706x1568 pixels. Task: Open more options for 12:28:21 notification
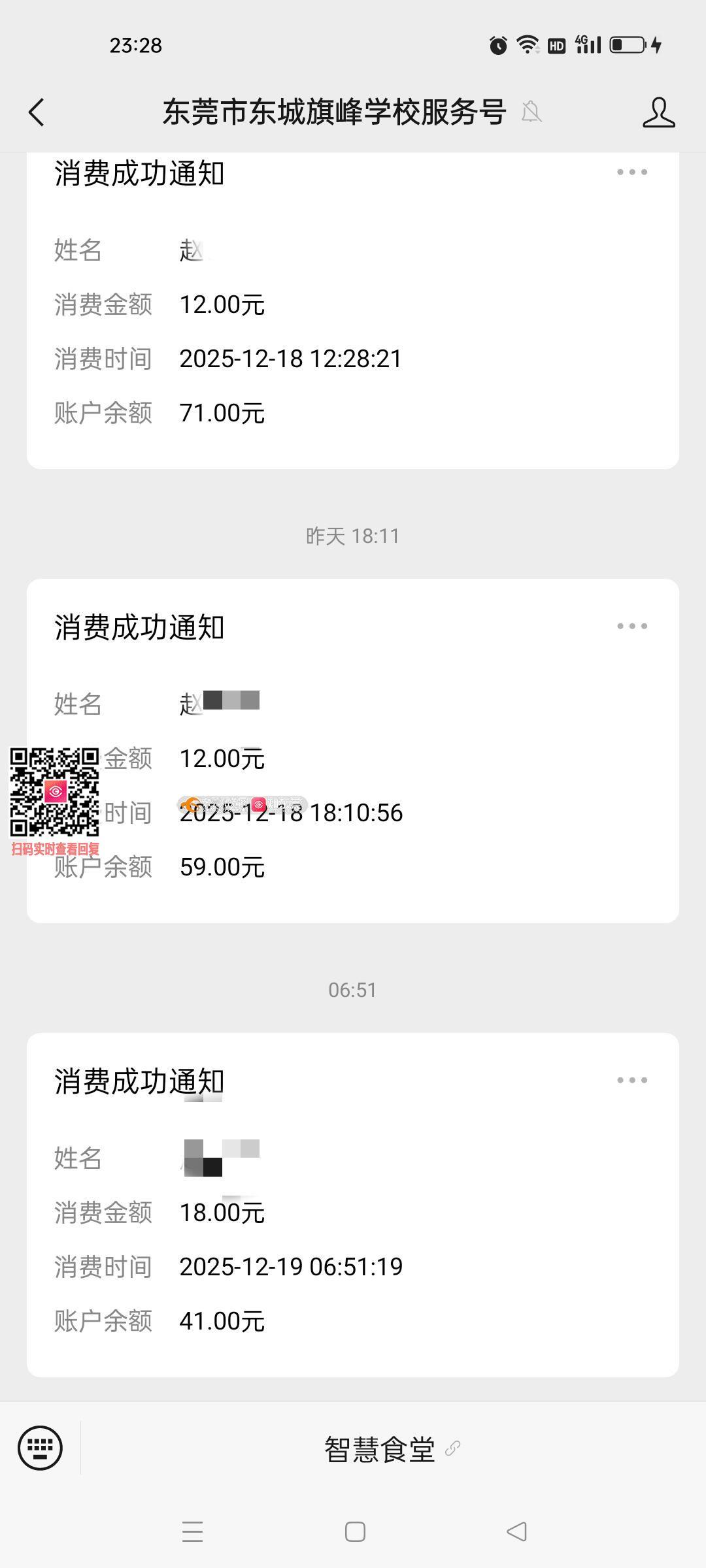(x=631, y=172)
